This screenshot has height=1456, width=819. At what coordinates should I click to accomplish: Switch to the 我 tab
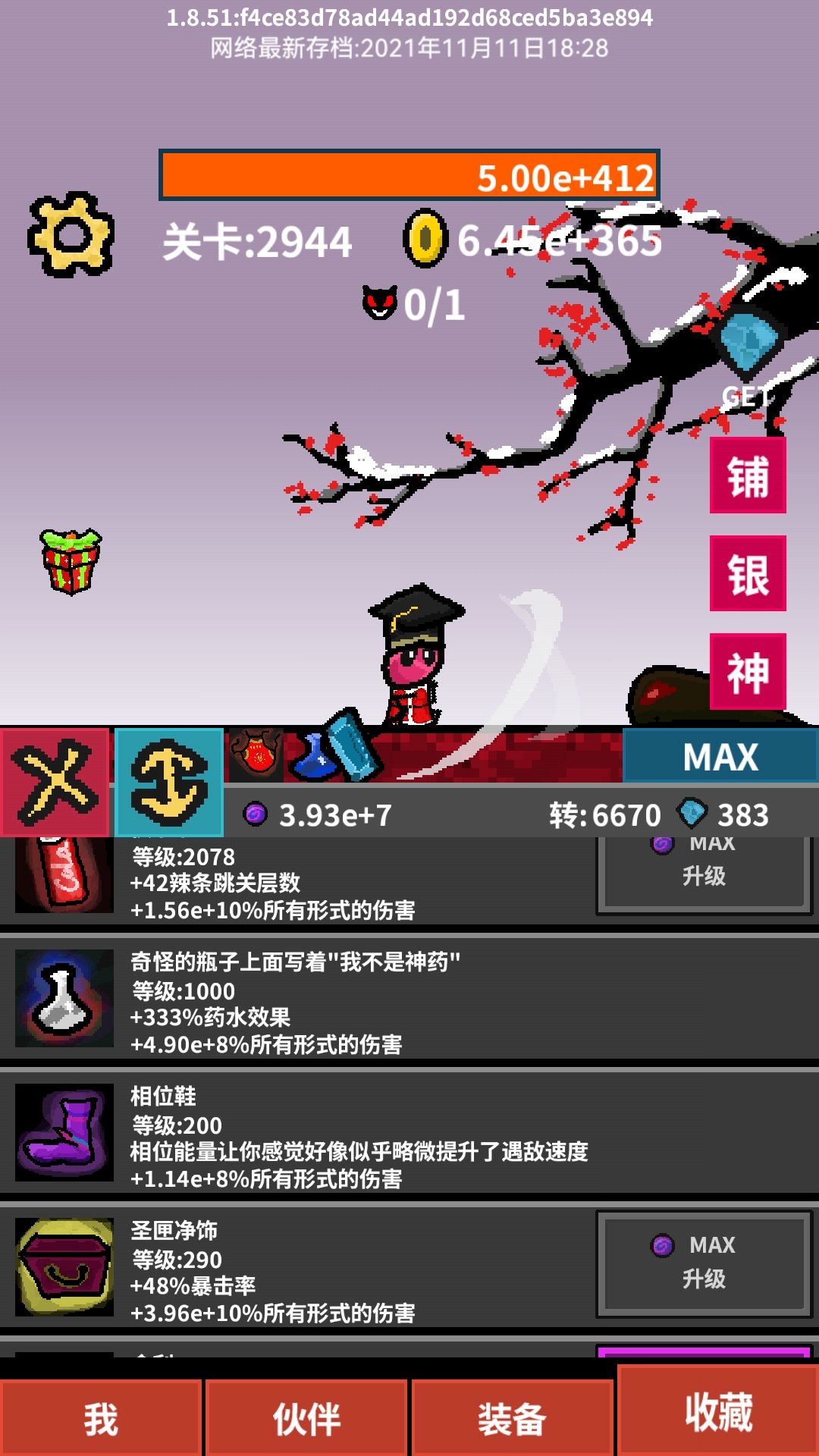tap(101, 1418)
